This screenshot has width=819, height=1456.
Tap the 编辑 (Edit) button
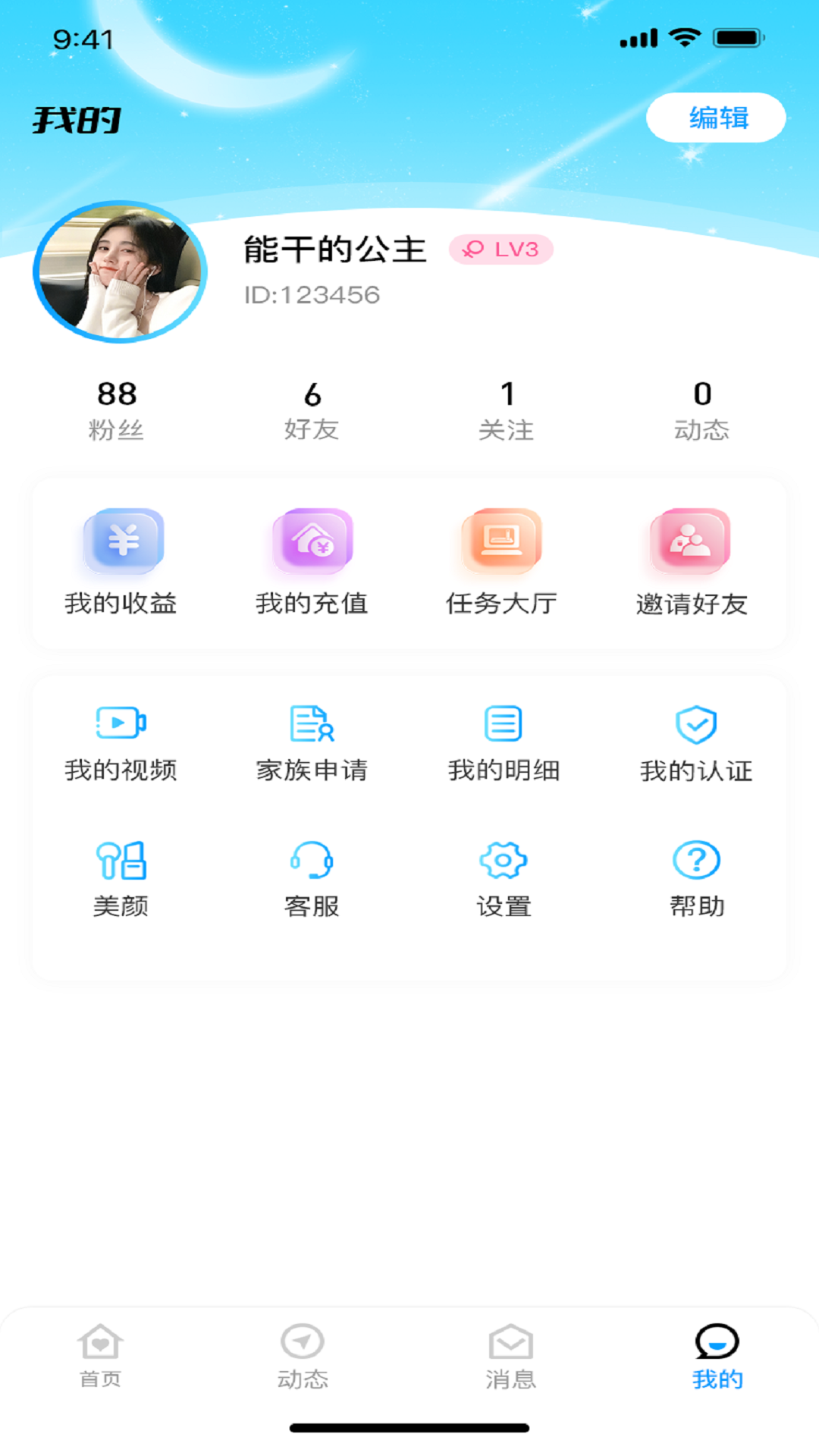(x=716, y=118)
